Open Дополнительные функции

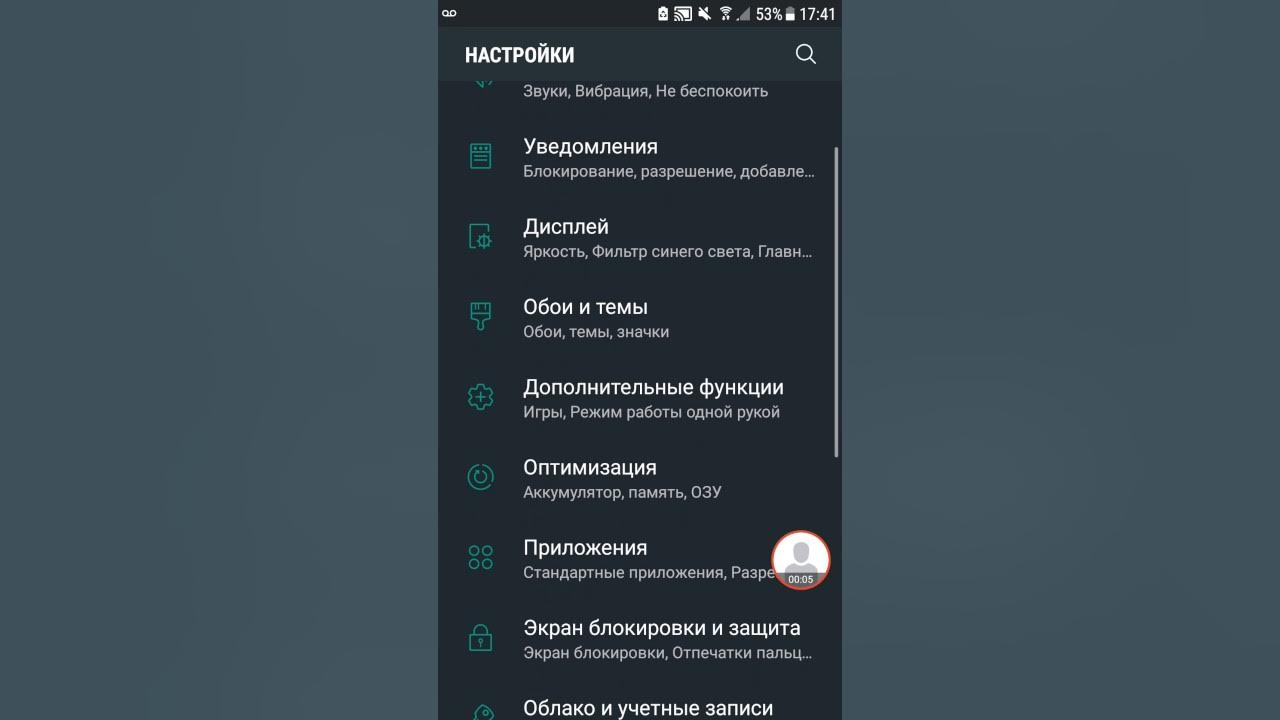click(640, 398)
